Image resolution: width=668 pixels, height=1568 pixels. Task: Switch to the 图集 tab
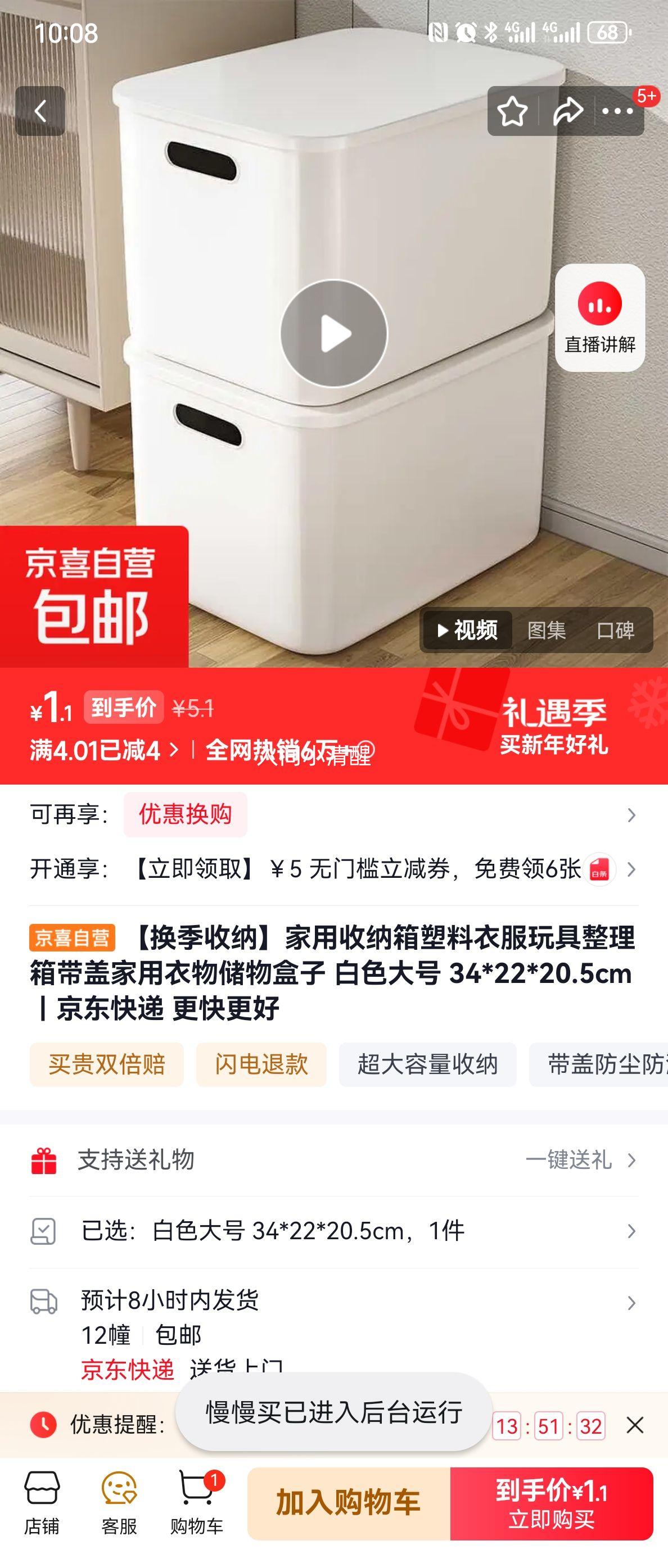pos(547,632)
